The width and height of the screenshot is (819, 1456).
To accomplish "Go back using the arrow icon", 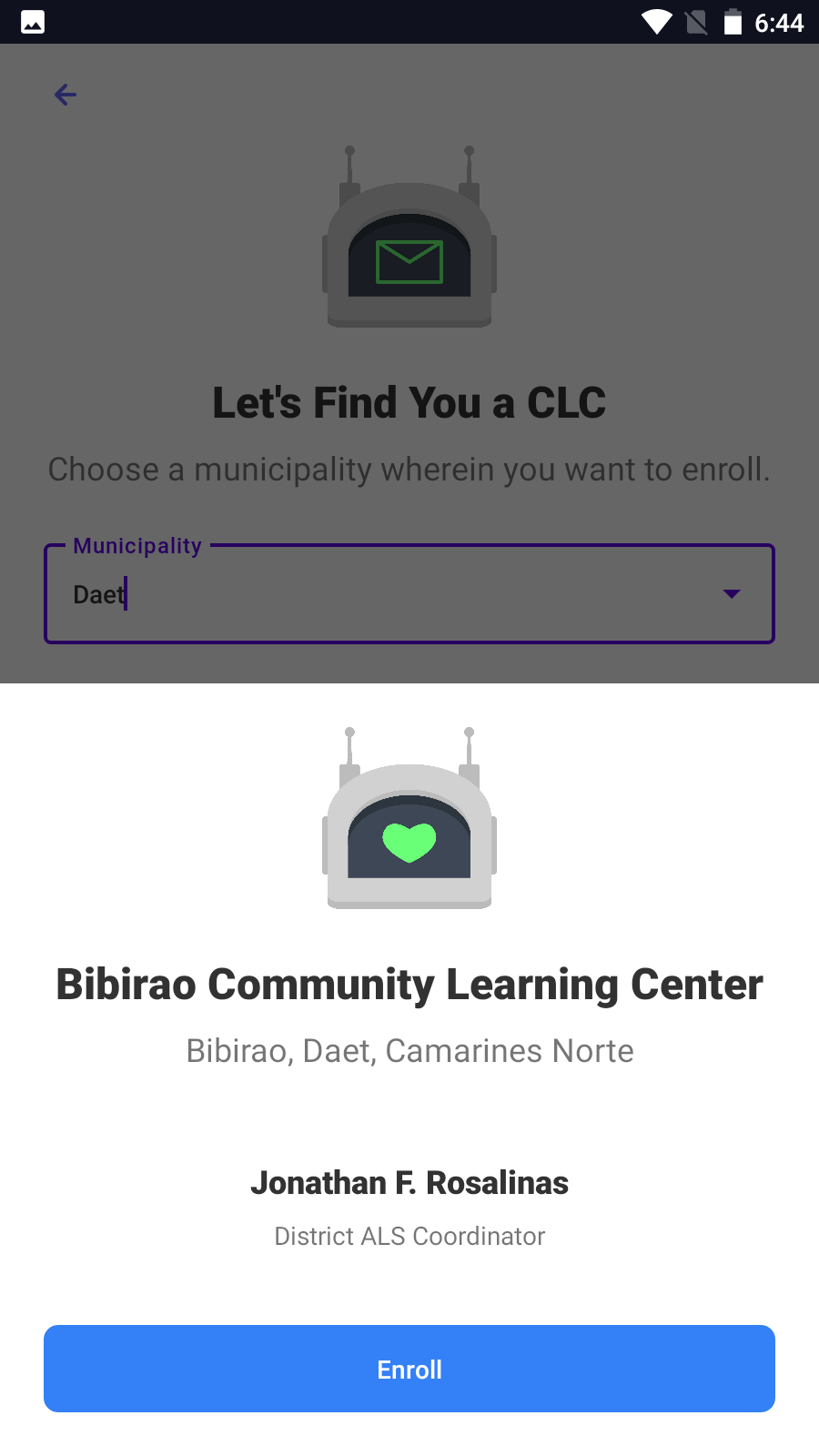I will pos(66,95).
